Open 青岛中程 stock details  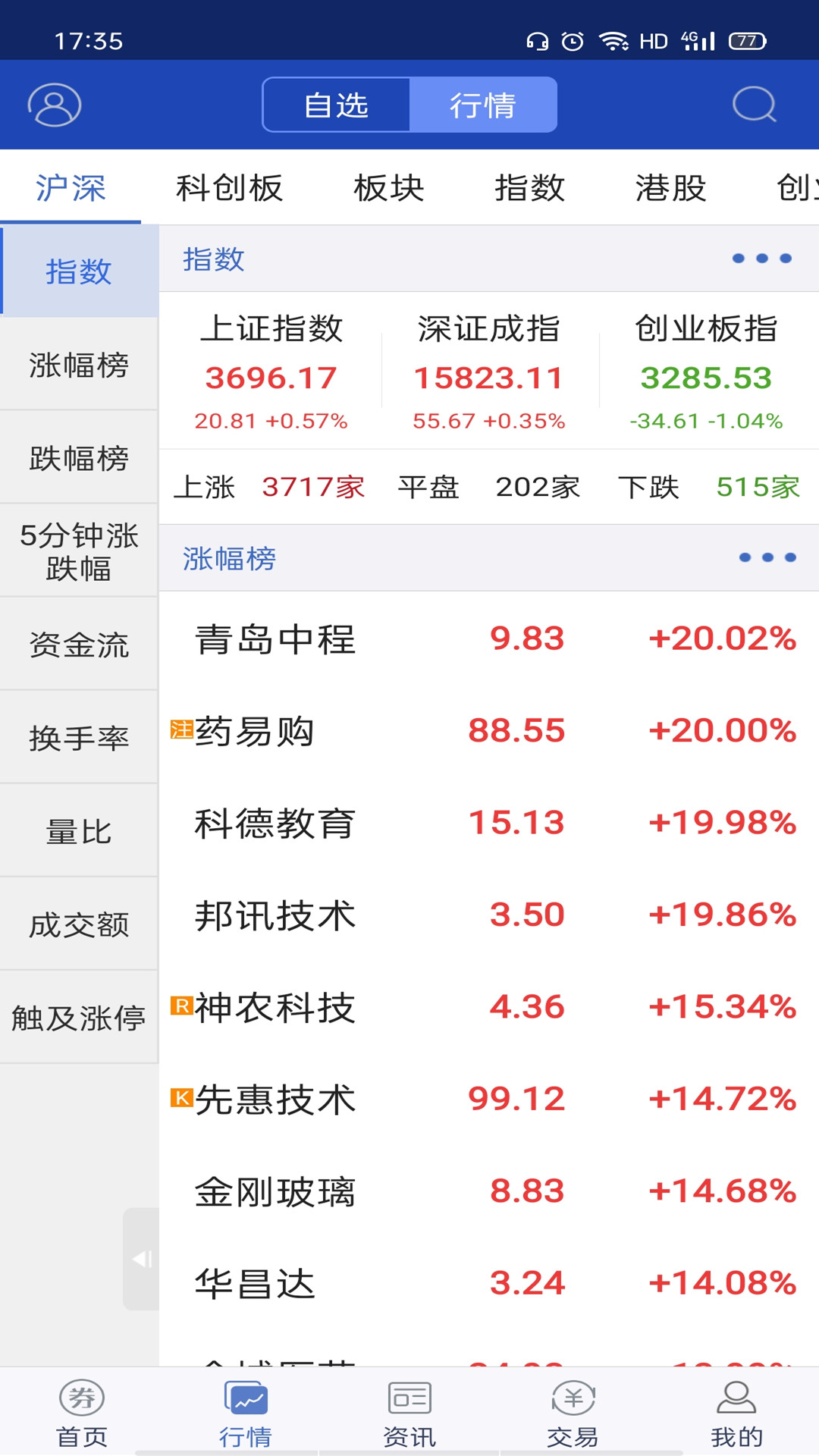(x=275, y=639)
